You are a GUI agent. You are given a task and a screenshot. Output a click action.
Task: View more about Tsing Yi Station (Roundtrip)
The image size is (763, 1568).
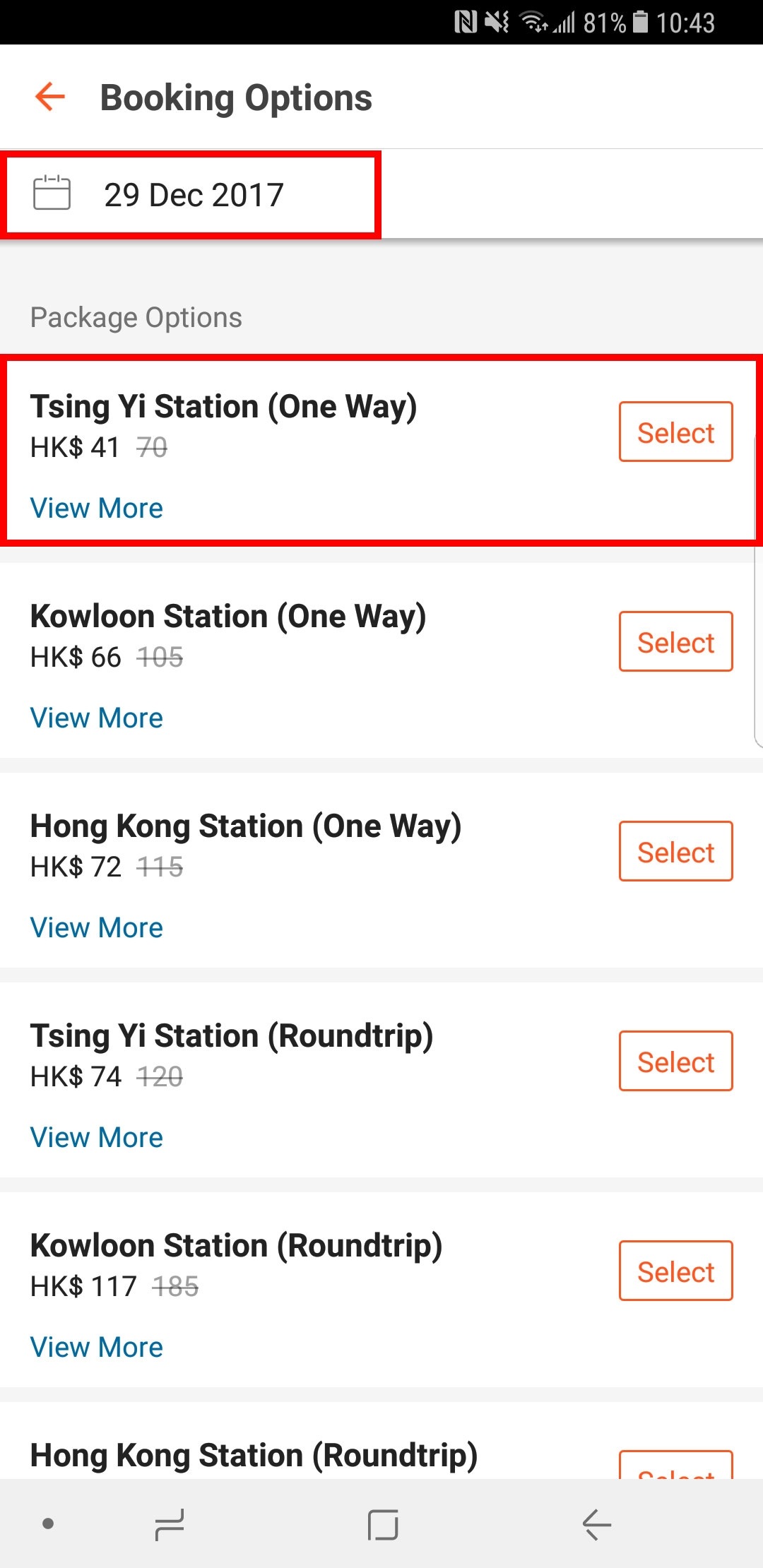(97, 1137)
